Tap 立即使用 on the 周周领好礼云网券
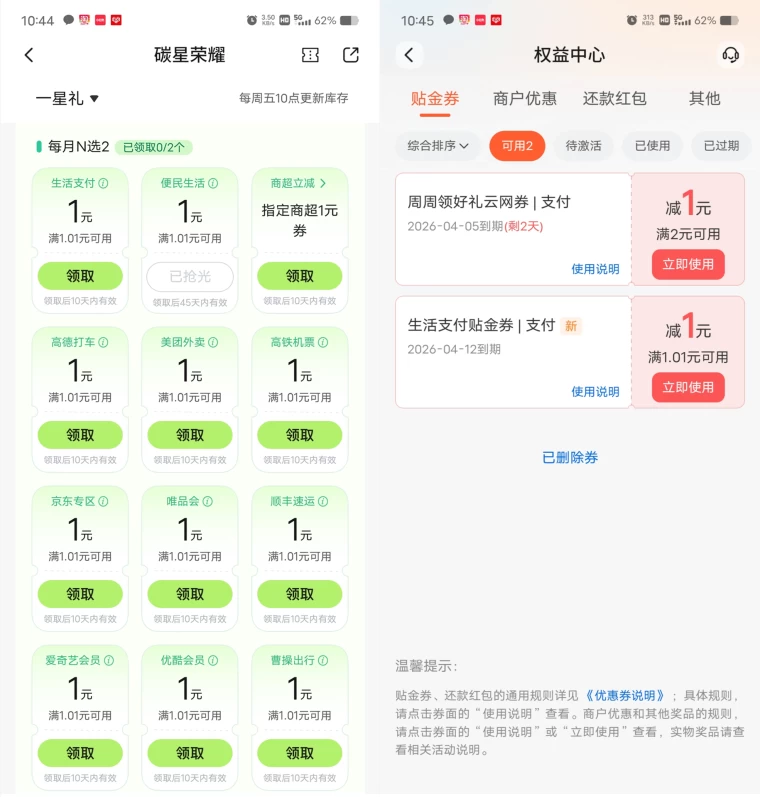The image size is (760, 797). 688,264
